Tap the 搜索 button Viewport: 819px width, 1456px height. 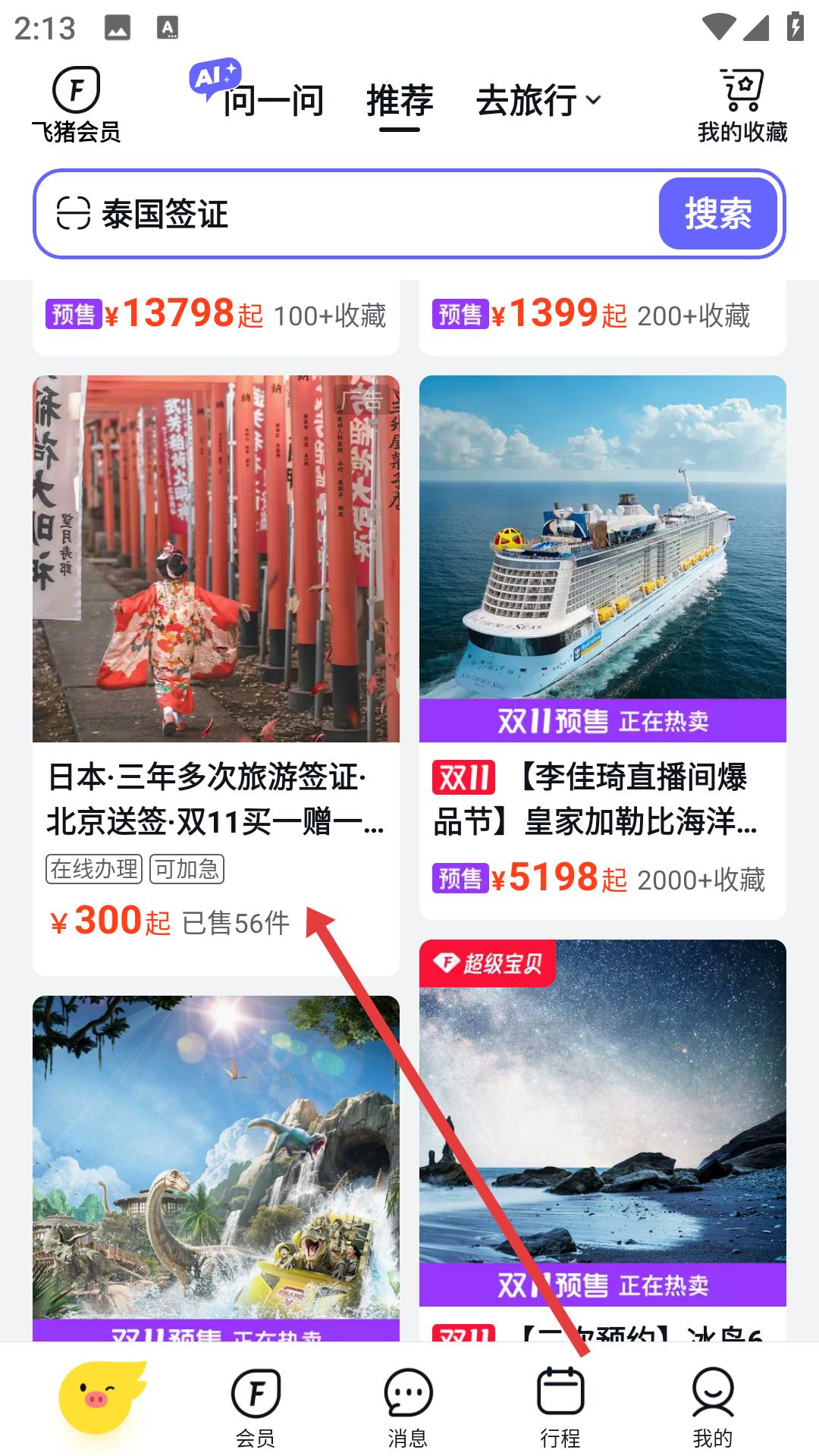point(717,214)
